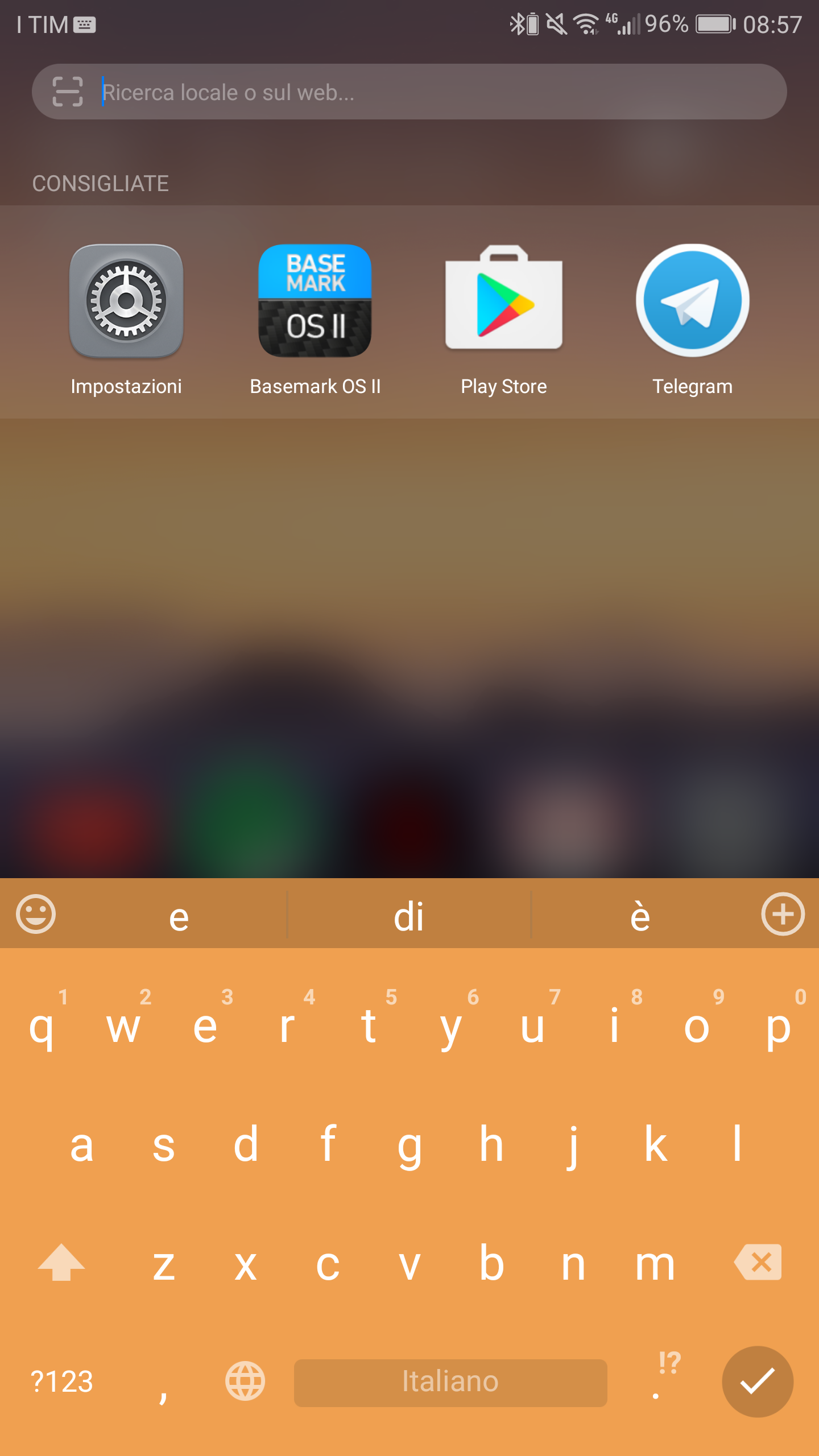
Task: Confirm with the checkmark key
Action: coord(758,1381)
